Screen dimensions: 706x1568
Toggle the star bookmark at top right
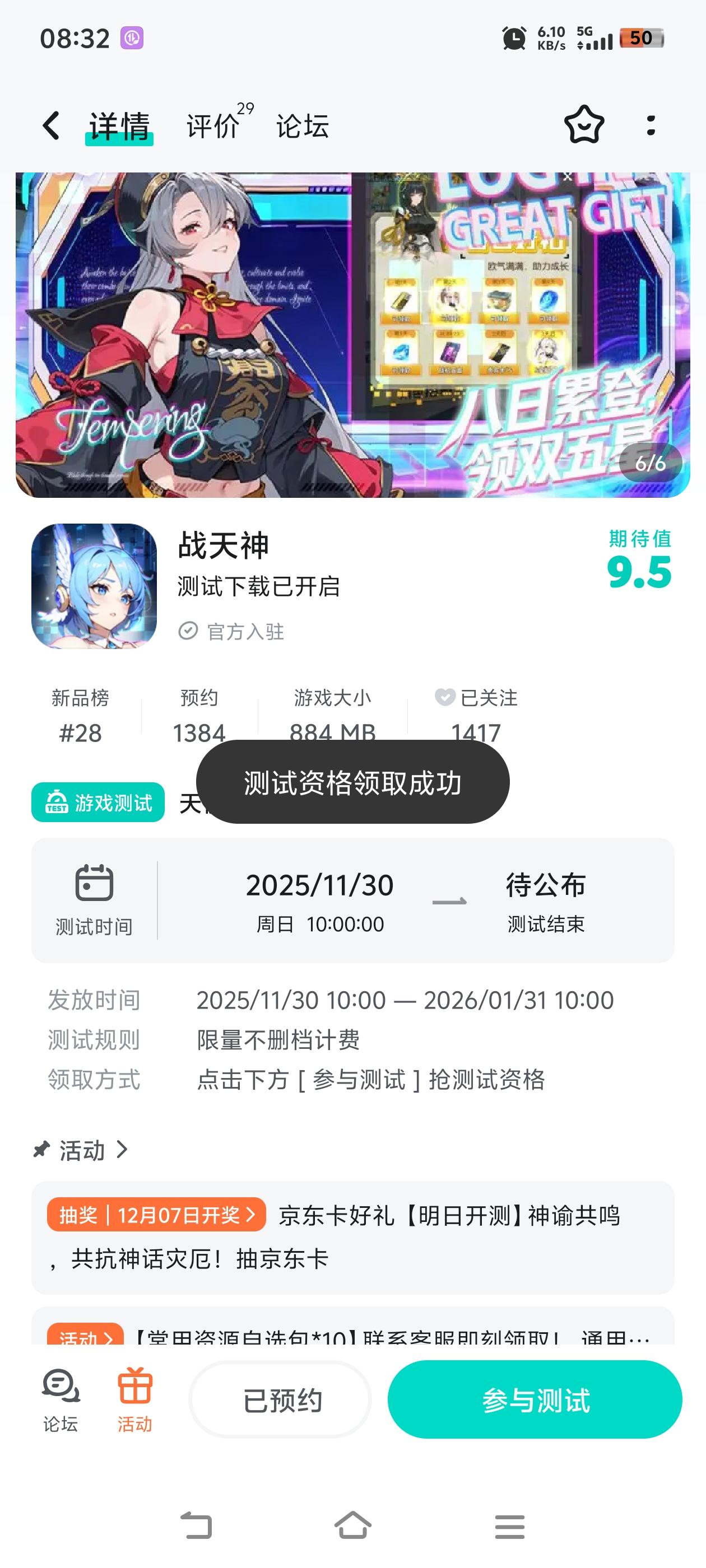583,126
